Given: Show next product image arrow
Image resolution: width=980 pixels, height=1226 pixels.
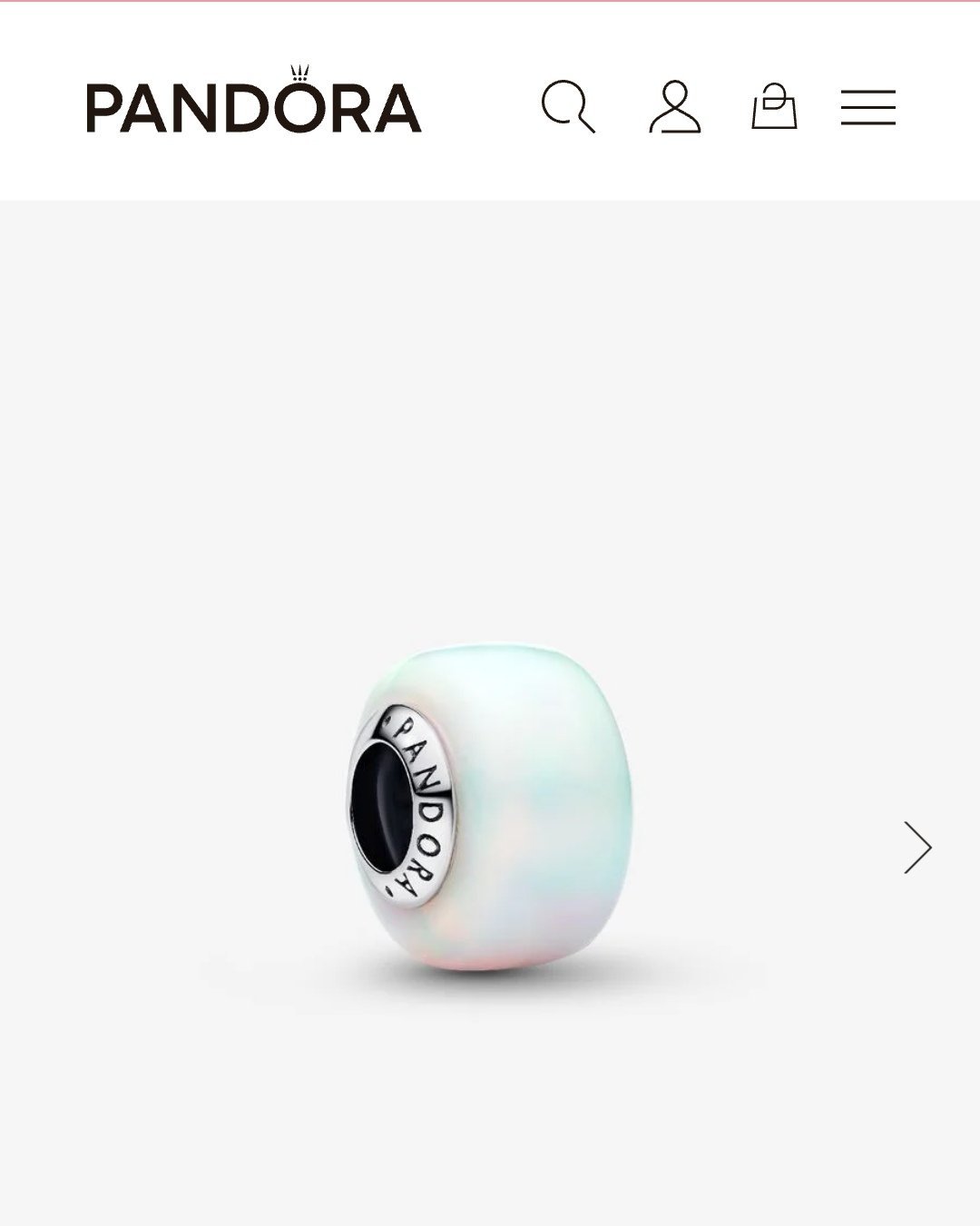Looking at the screenshot, I should [917, 848].
